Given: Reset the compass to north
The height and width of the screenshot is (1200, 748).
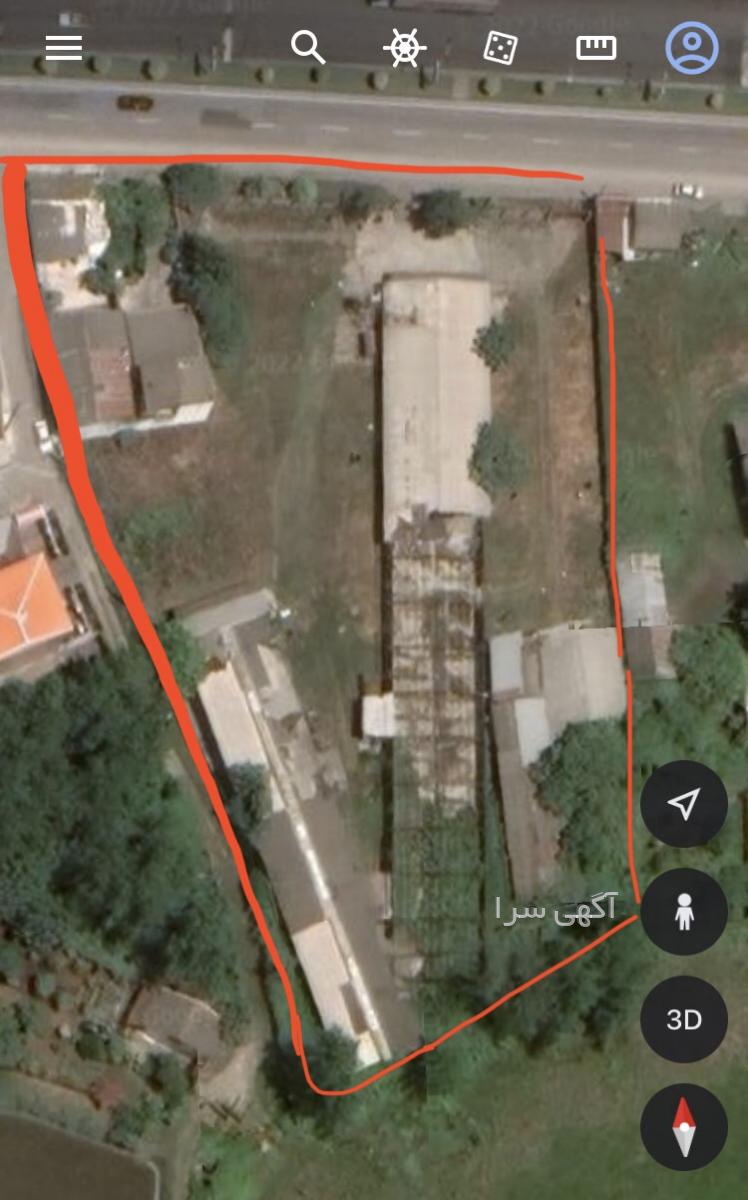Looking at the screenshot, I should (684, 1127).
